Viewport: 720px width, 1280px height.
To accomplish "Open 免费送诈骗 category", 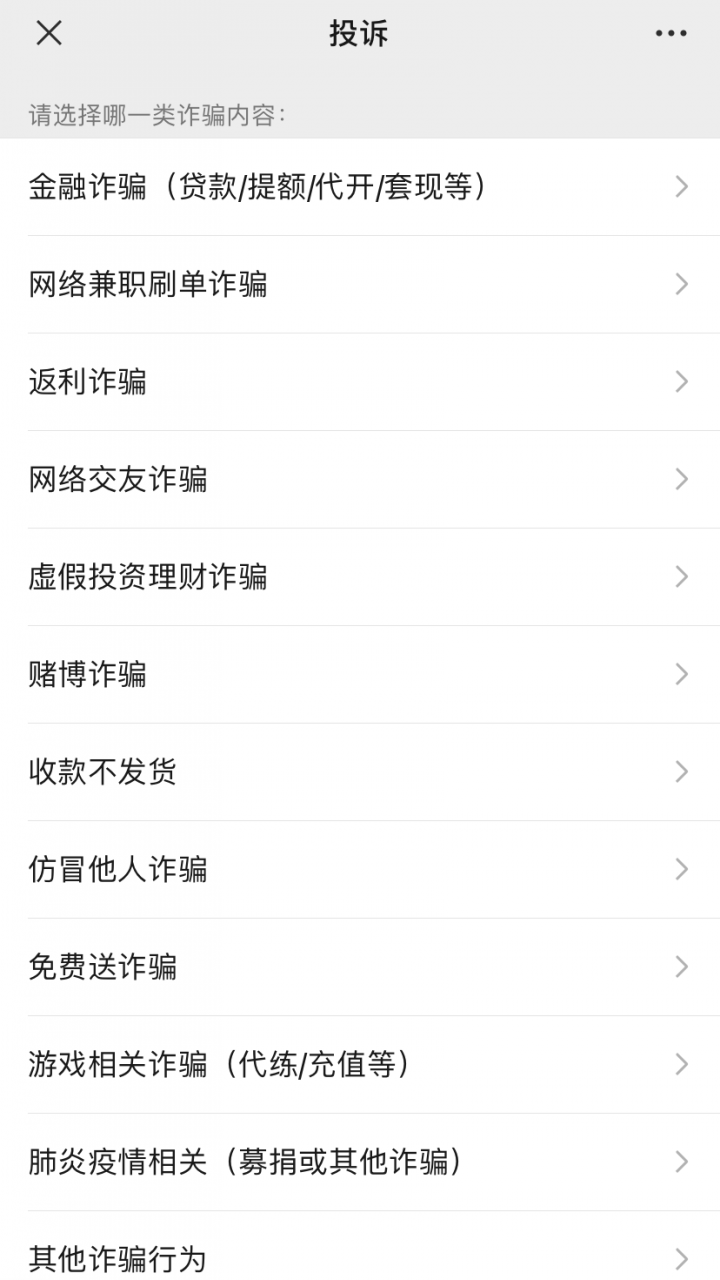I will tap(360, 967).
